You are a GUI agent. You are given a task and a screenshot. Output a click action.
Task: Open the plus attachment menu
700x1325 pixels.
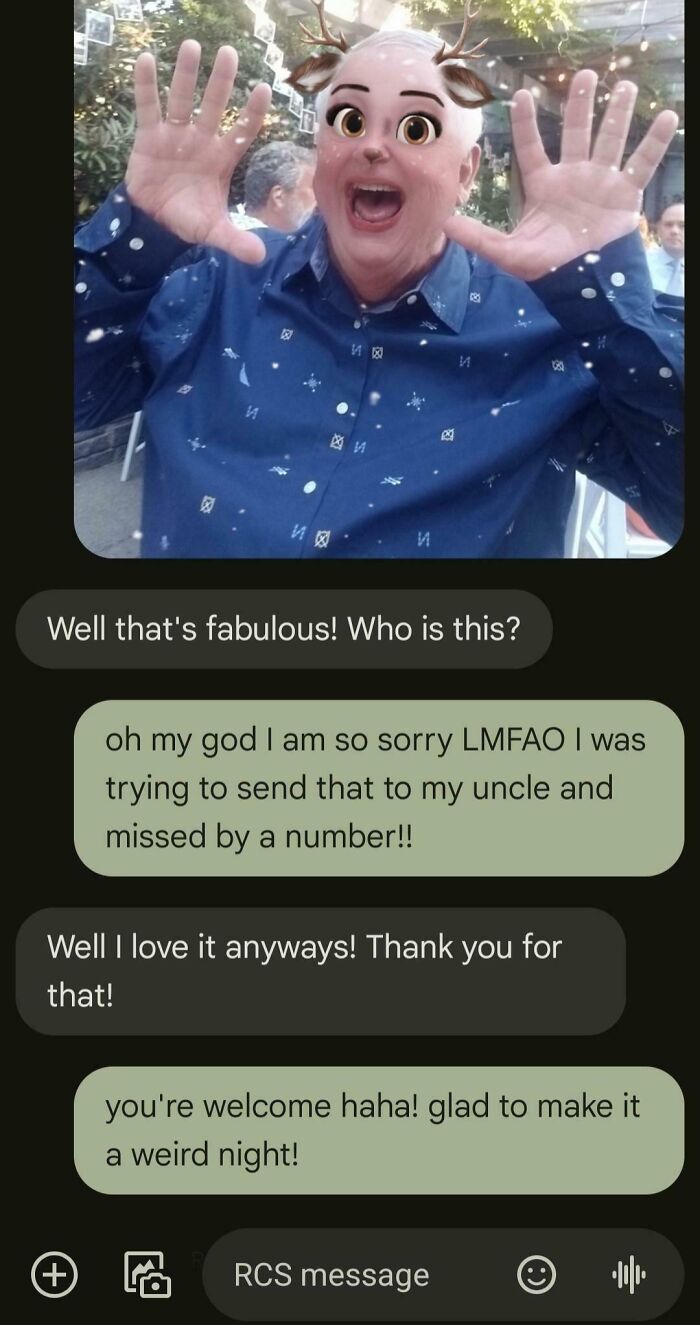pos(54,1275)
